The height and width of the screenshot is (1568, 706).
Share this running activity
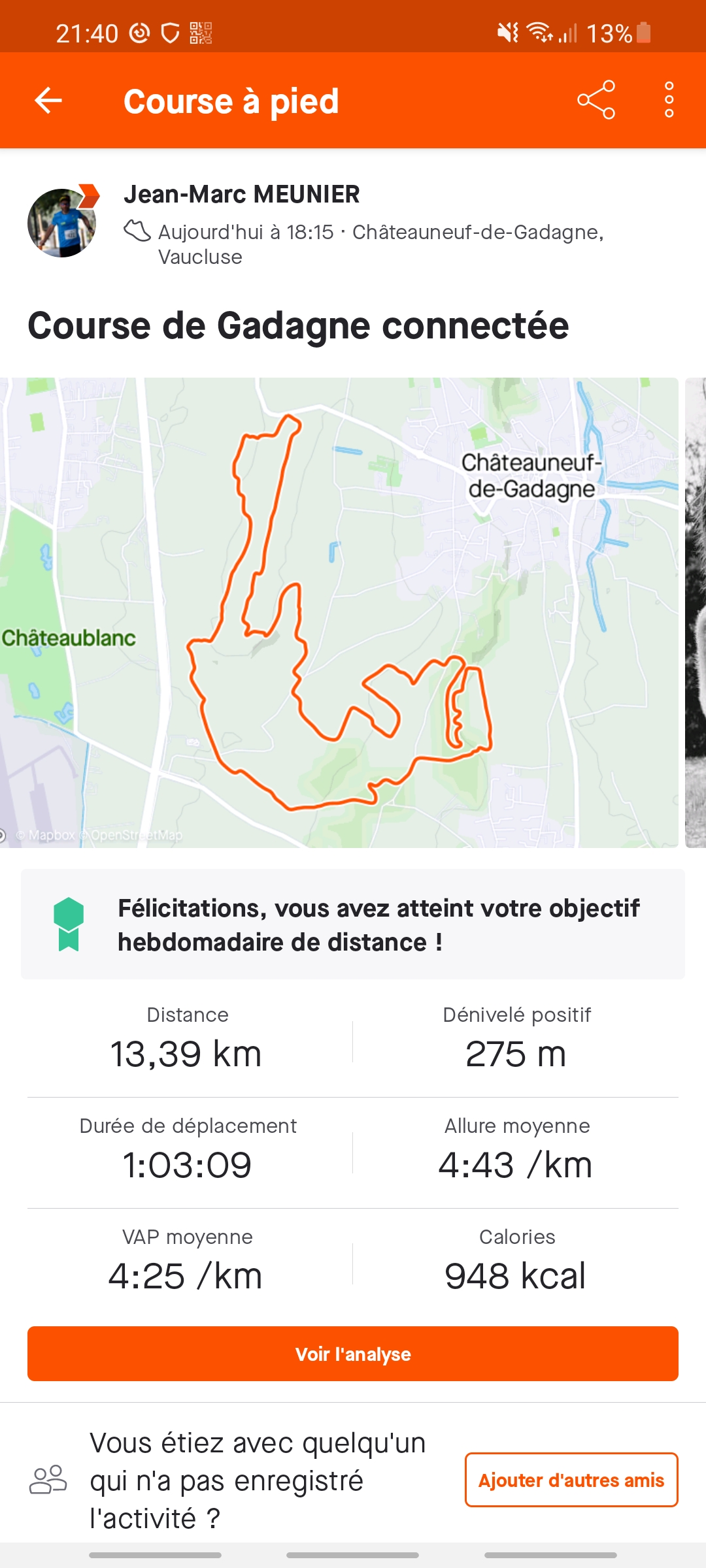point(596,100)
